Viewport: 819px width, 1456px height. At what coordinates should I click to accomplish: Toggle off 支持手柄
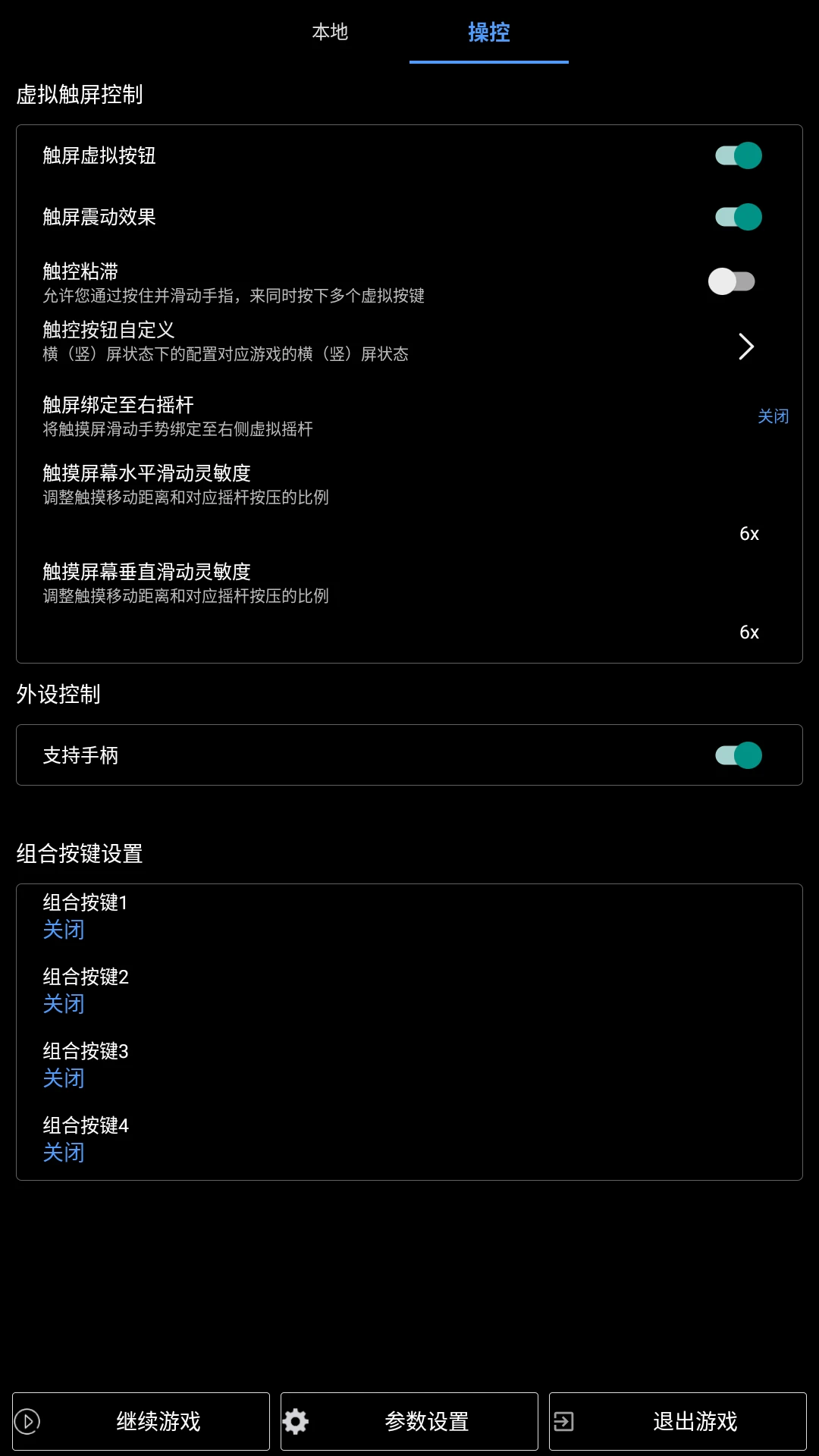click(738, 755)
